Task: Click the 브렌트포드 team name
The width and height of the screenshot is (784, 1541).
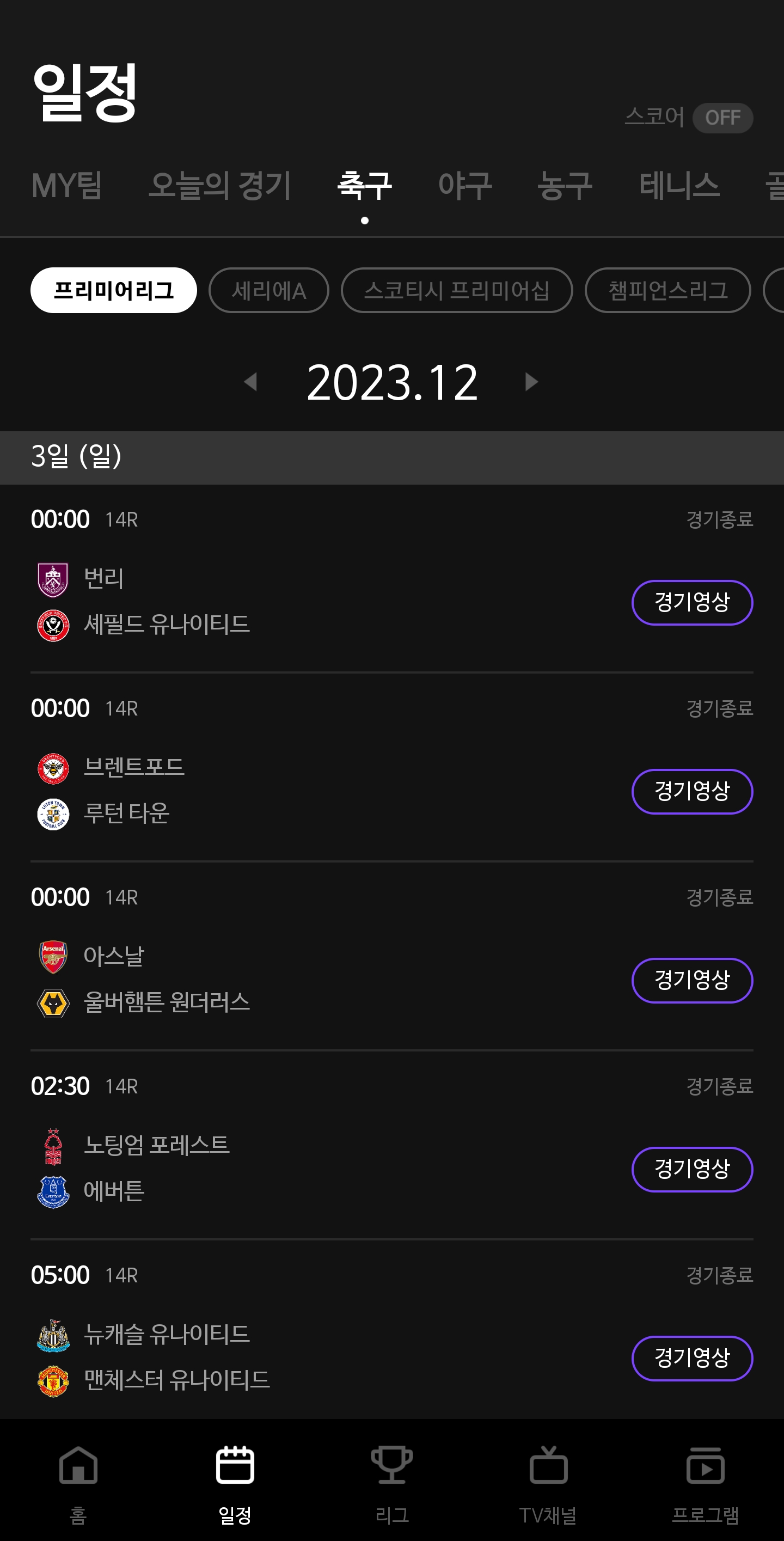Action: click(134, 767)
